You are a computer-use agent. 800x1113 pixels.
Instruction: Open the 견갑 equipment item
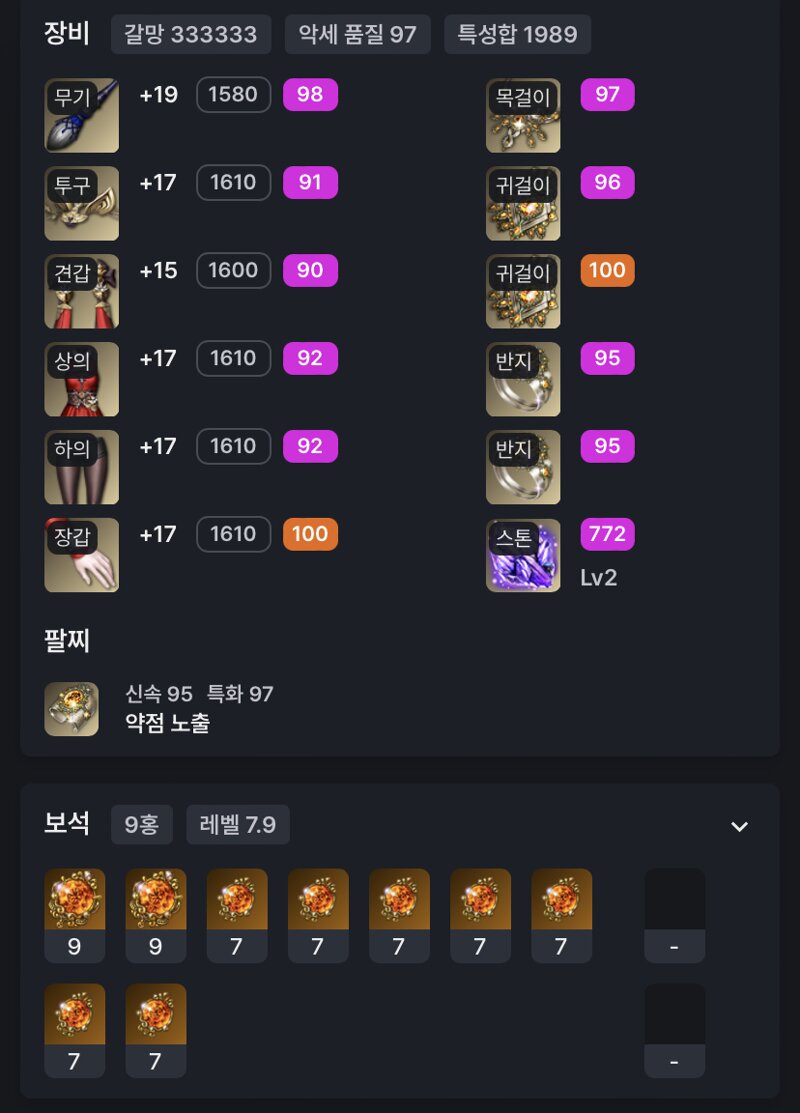pos(82,292)
